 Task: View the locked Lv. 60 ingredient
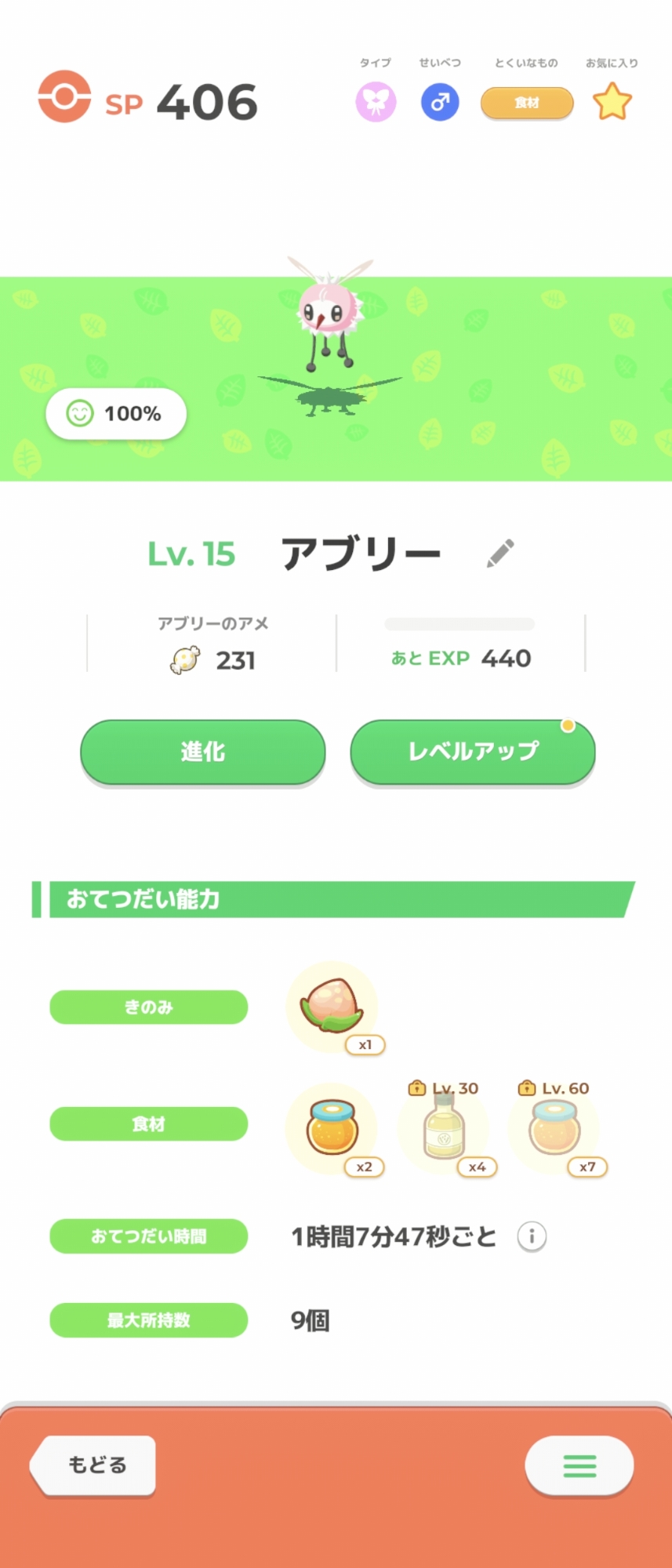pos(554,1129)
